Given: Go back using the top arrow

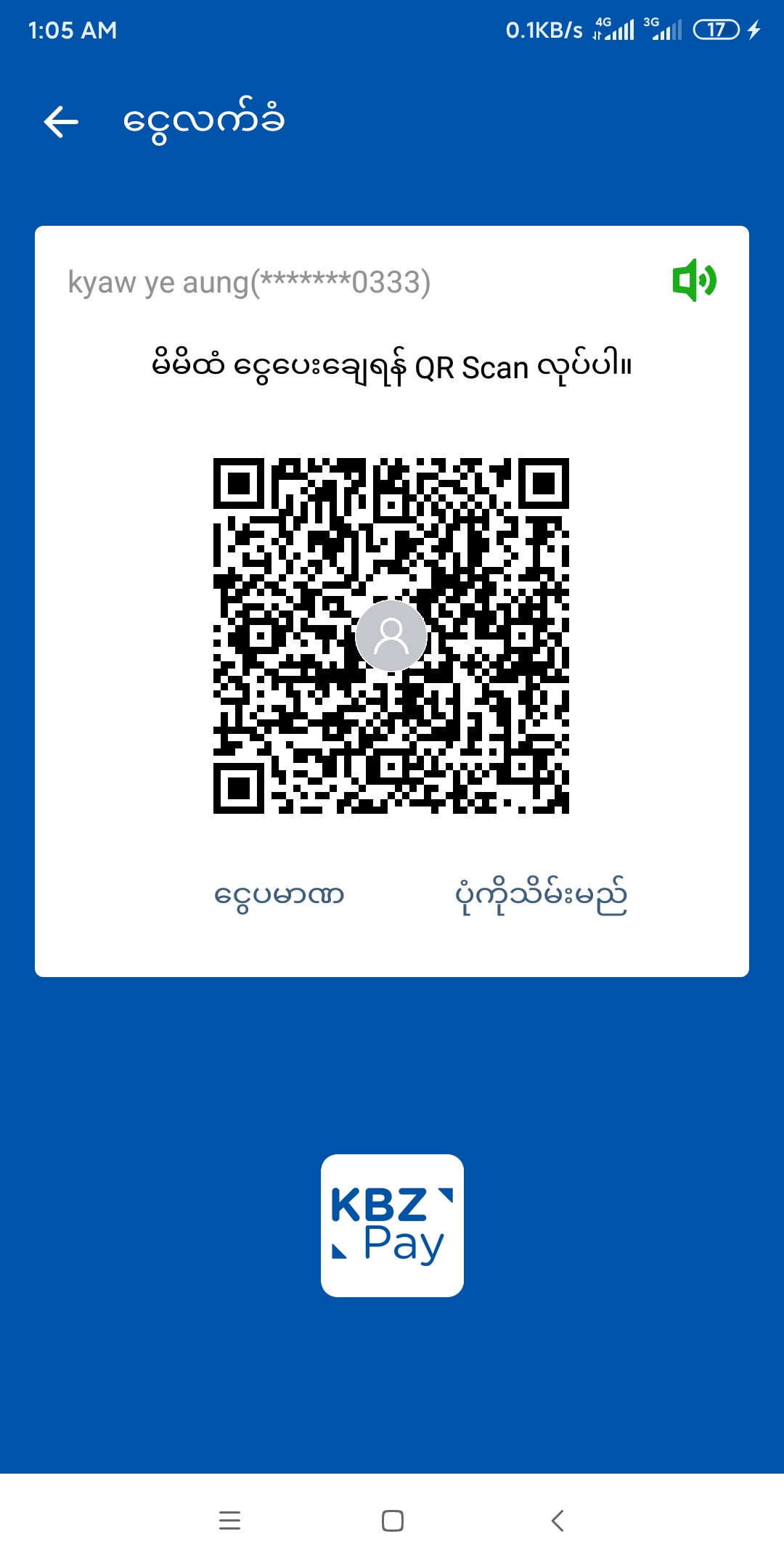Looking at the screenshot, I should click(x=61, y=121).
